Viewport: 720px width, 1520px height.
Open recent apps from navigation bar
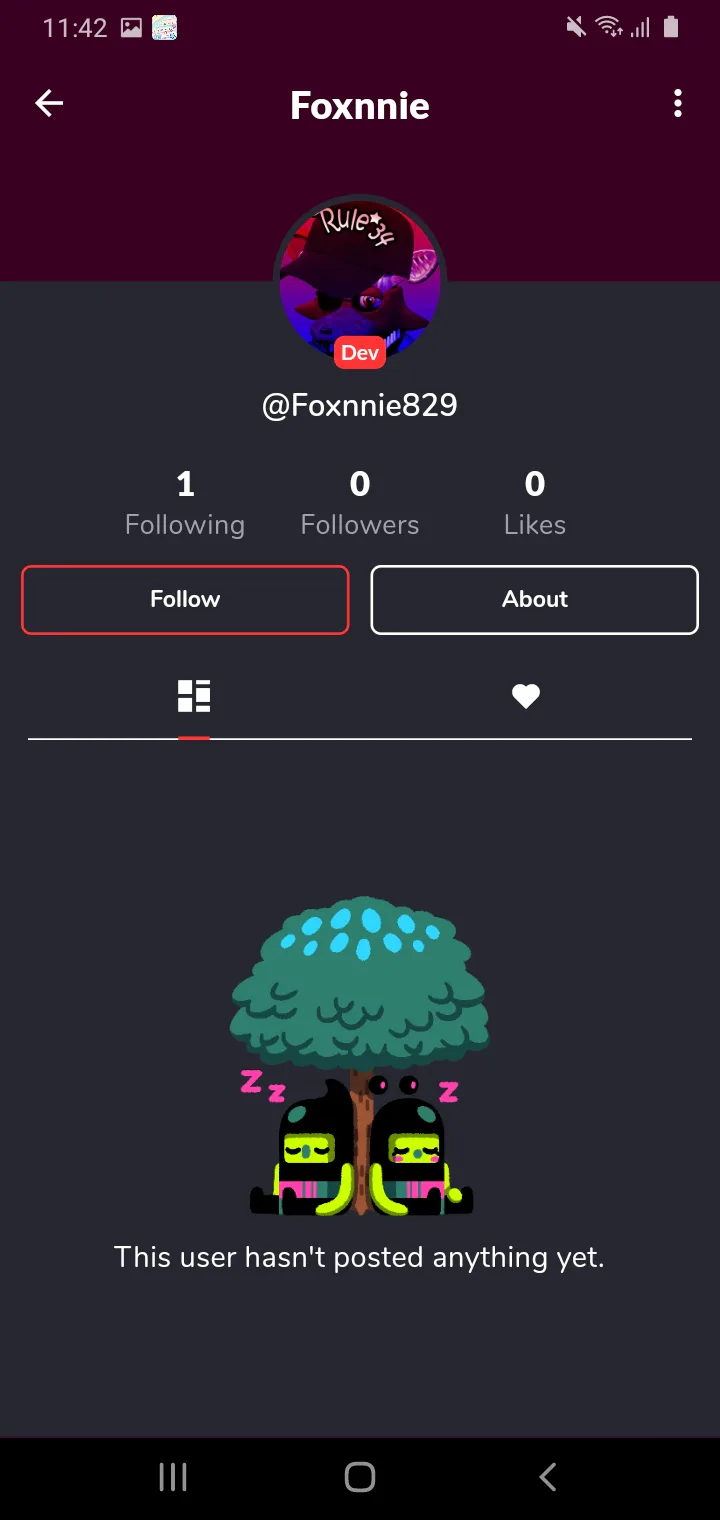[173, 1477]
